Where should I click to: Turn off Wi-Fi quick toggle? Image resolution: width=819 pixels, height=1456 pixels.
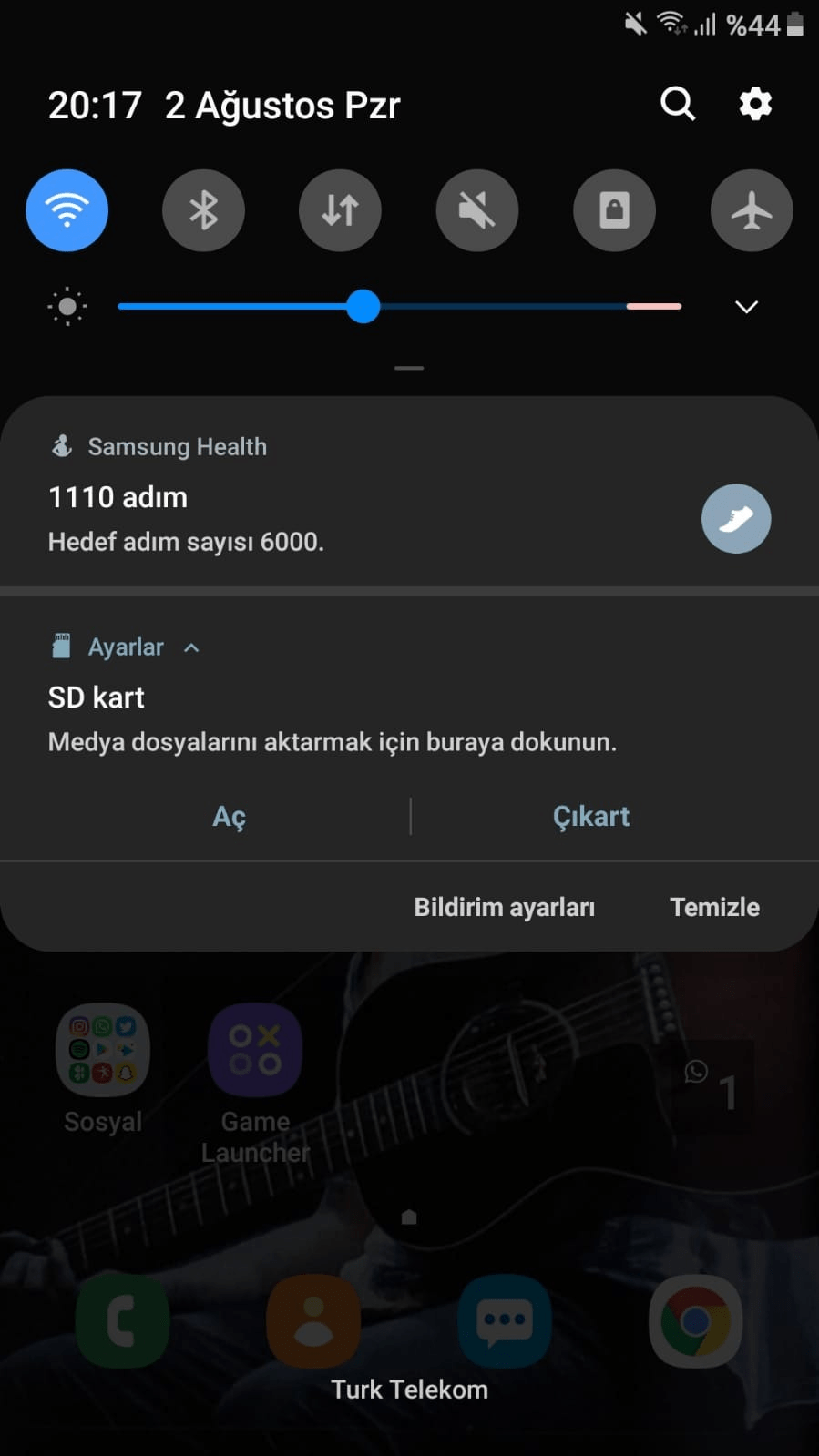click(x=67, y=210)
